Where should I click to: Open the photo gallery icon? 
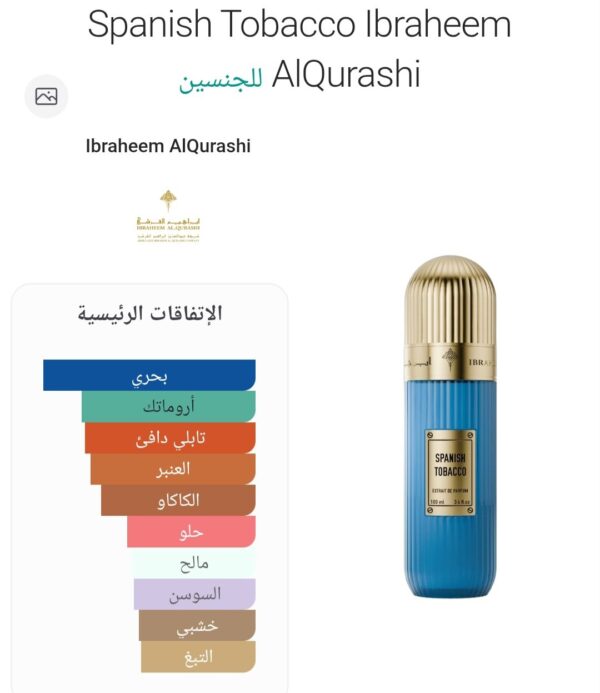(x=46, y=97)
